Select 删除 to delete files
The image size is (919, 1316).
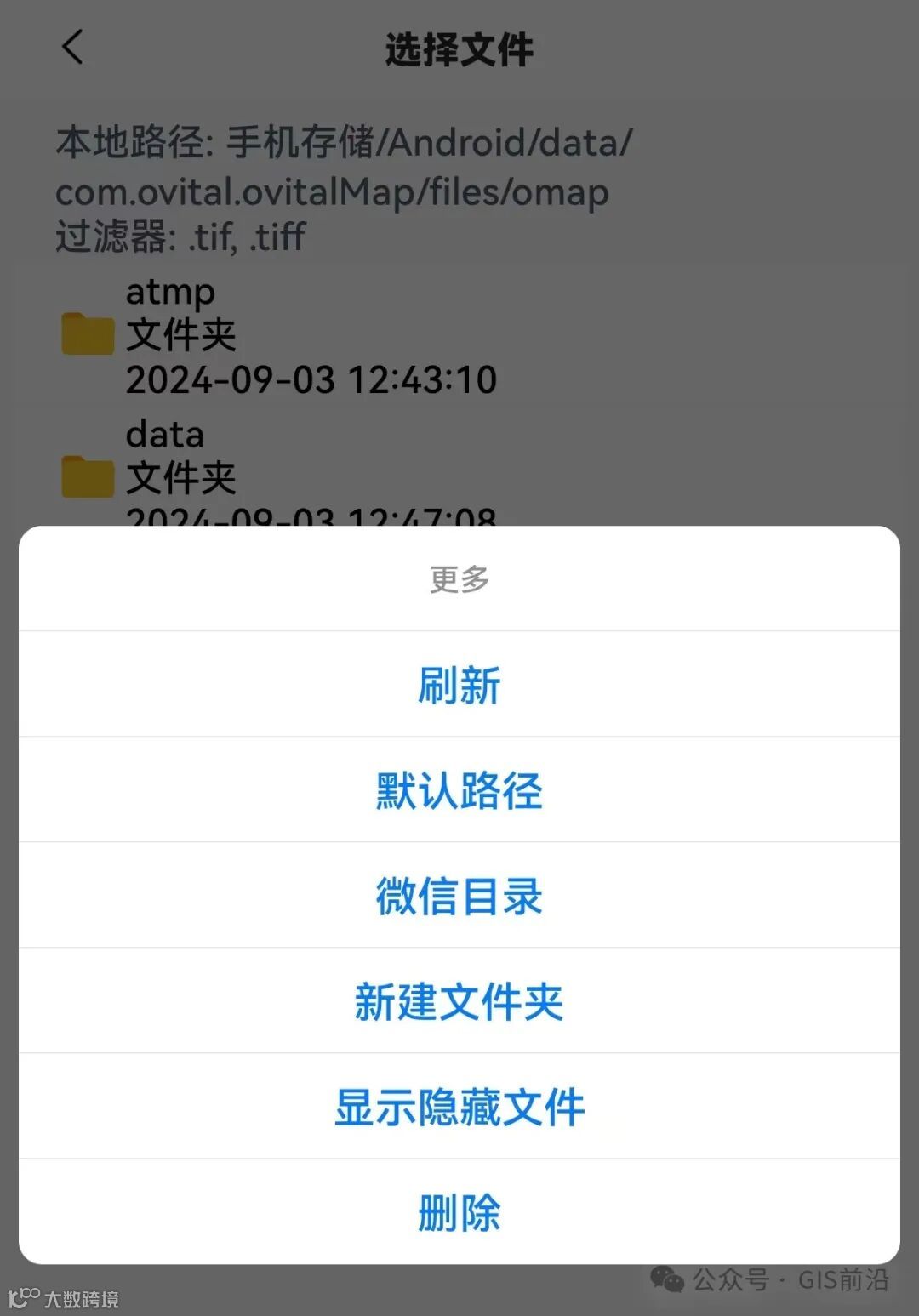(459, 1213)
